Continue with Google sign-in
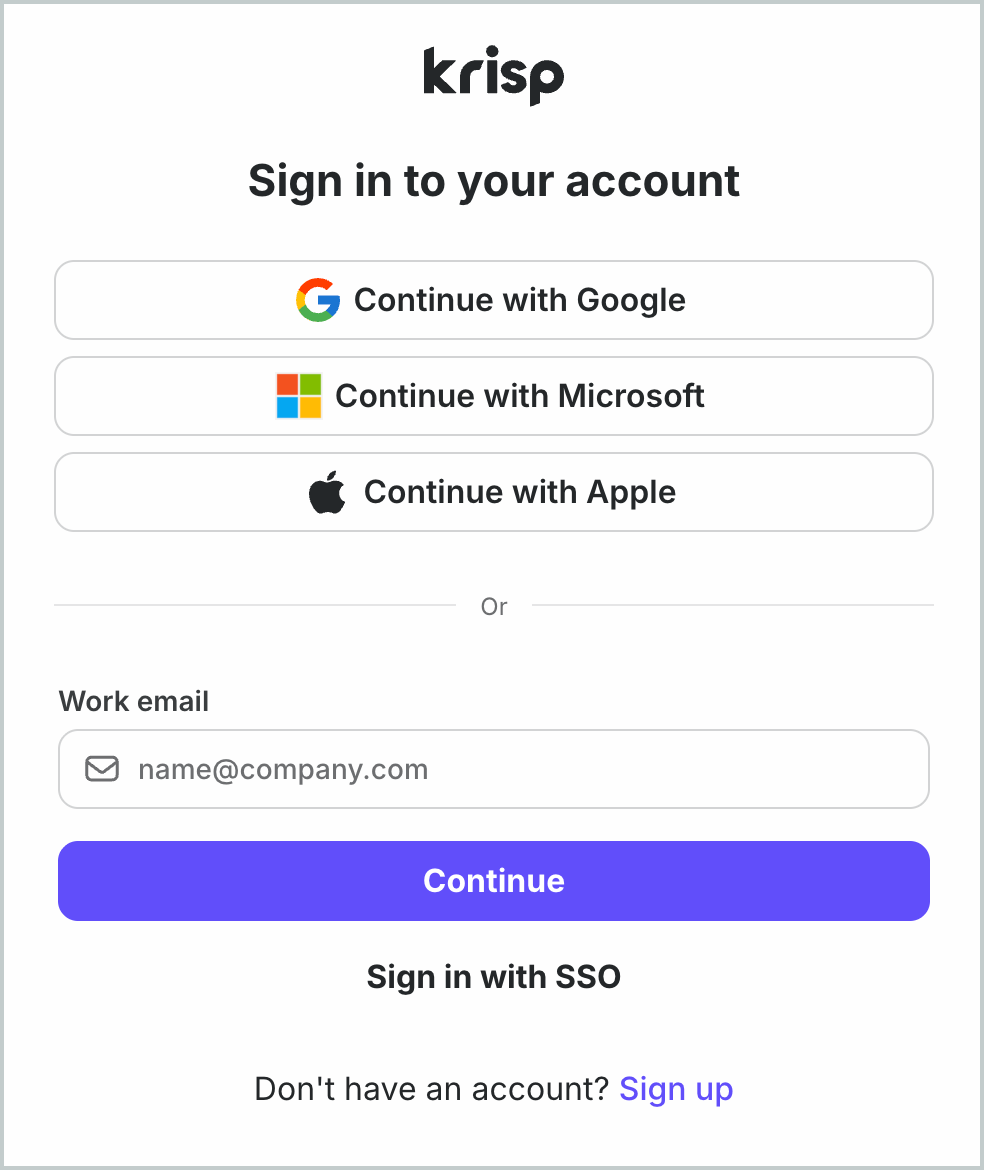984x1170 pixels. pyautogui.click(x=493, y=300)
